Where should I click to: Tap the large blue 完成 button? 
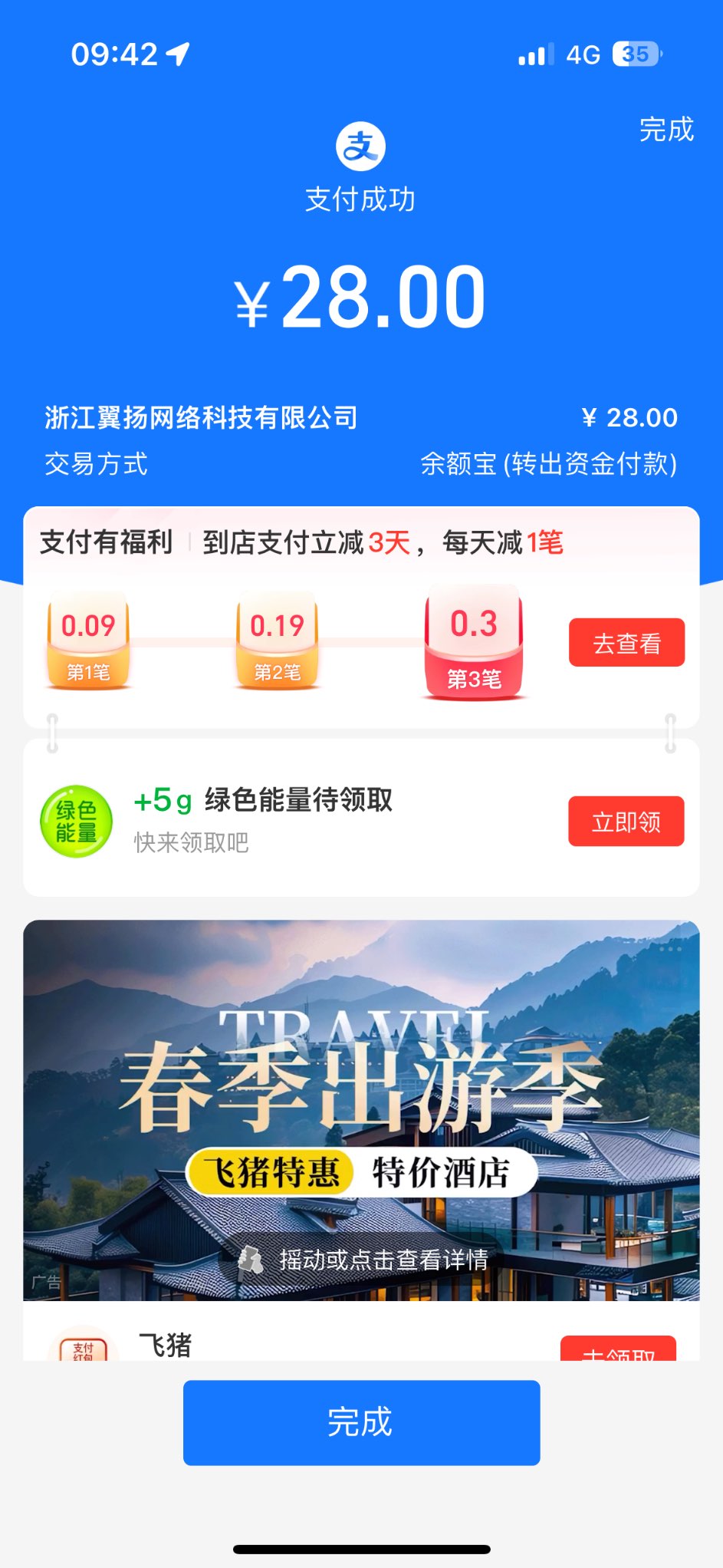click(361, 1422)
